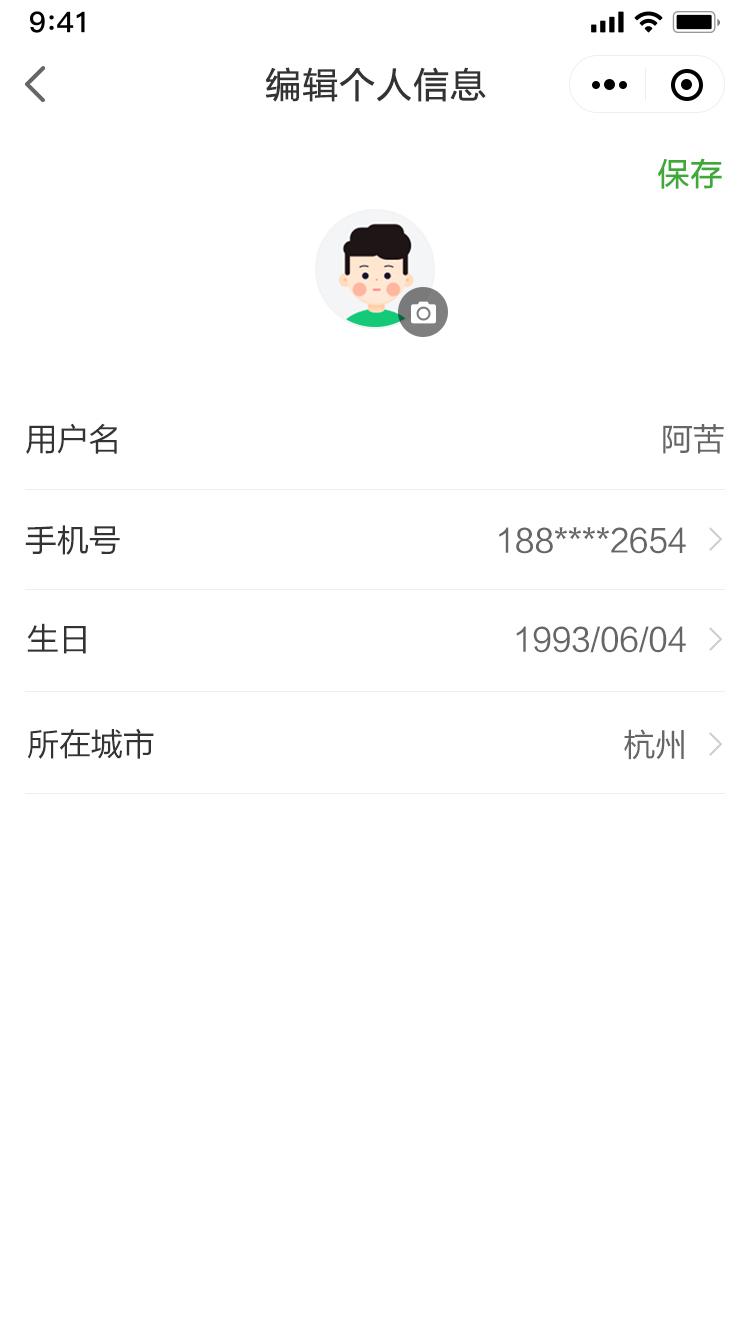Tap 保存 to save profile changes
The width and height of the screenshot is (750, 1334).
689,174
